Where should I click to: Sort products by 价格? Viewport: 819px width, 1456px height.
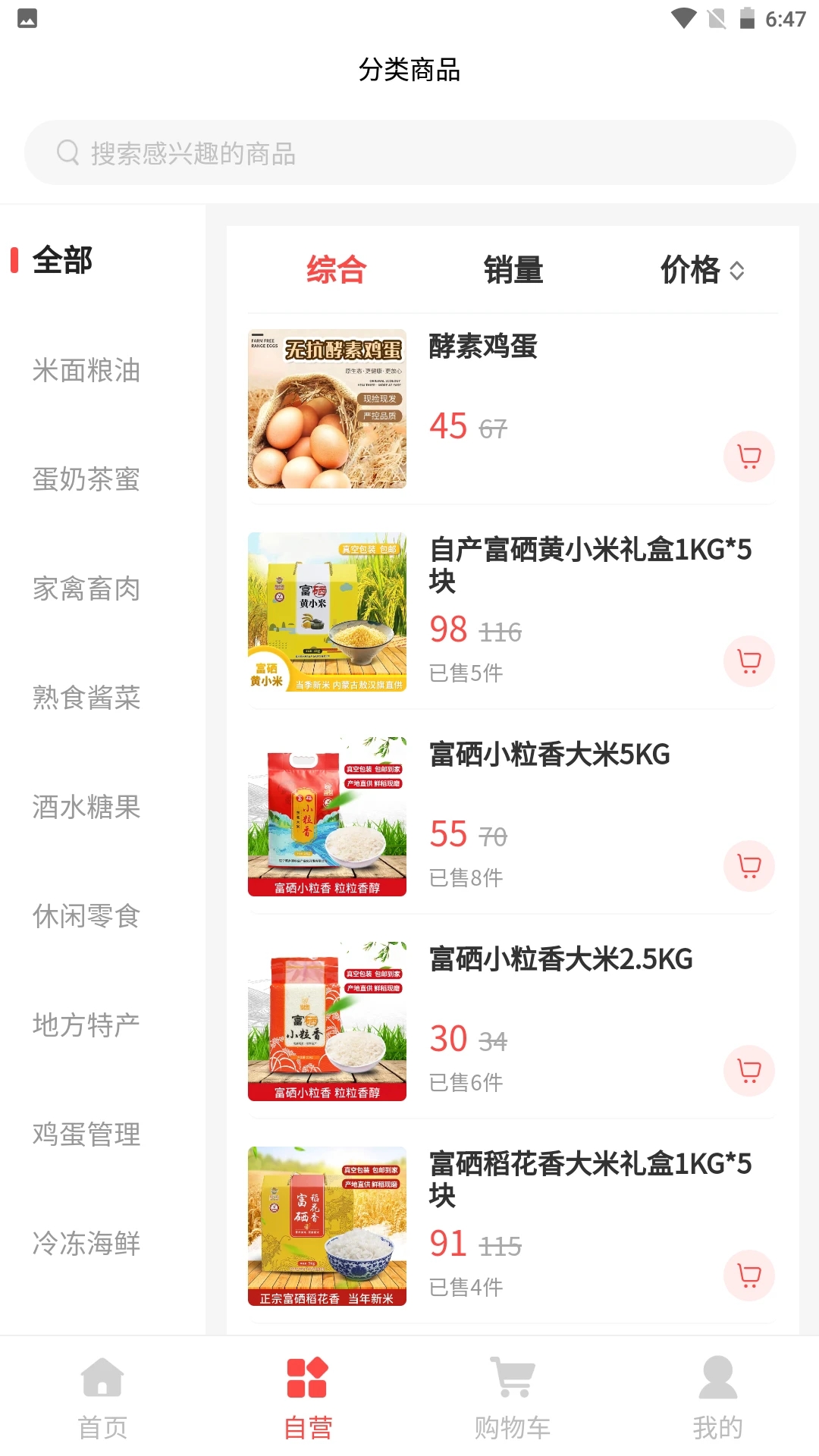coord(701,270)
